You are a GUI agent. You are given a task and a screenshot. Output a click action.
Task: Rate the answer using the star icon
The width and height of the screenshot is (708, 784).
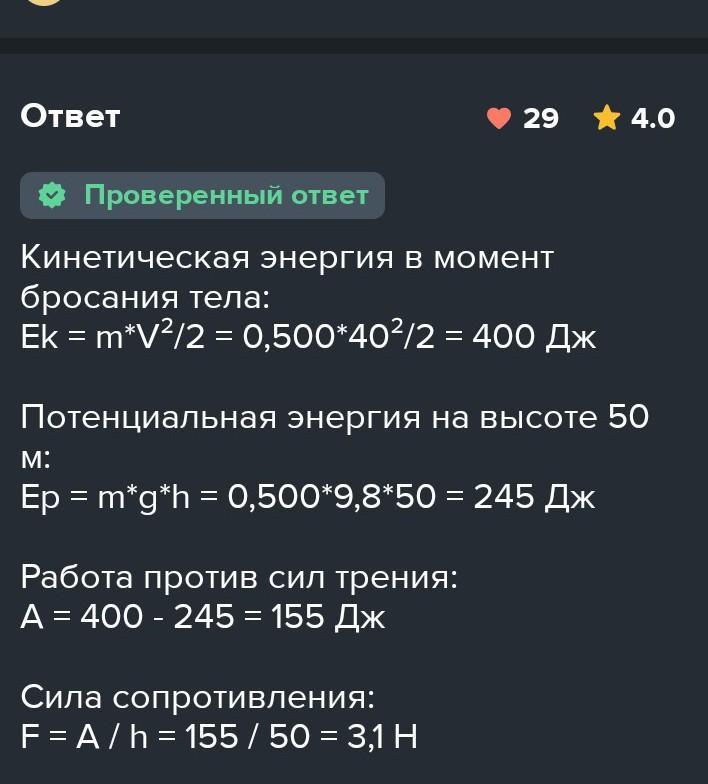[606, 119]
